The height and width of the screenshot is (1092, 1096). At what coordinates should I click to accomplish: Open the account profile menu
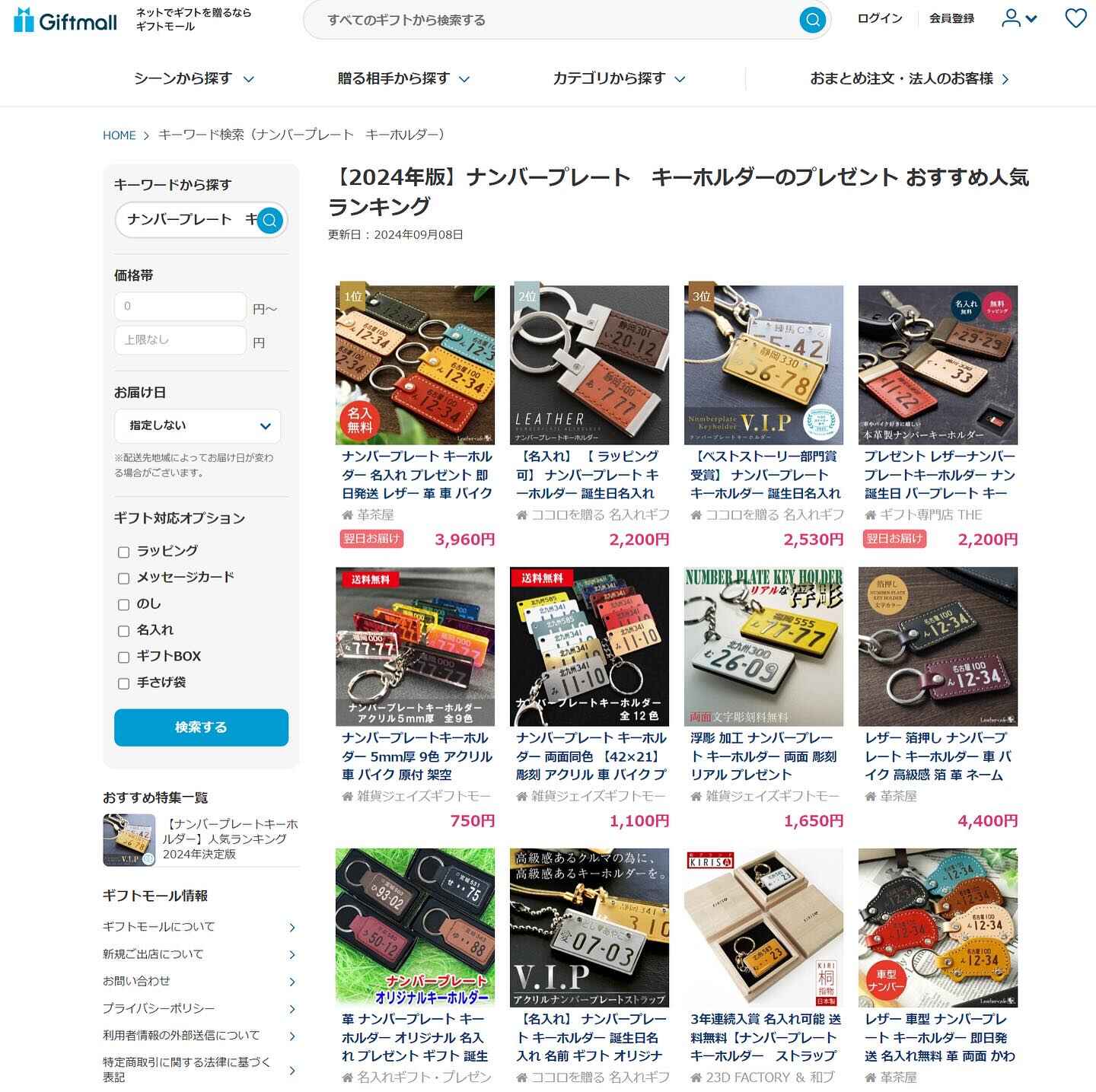tap(1018, 18)
